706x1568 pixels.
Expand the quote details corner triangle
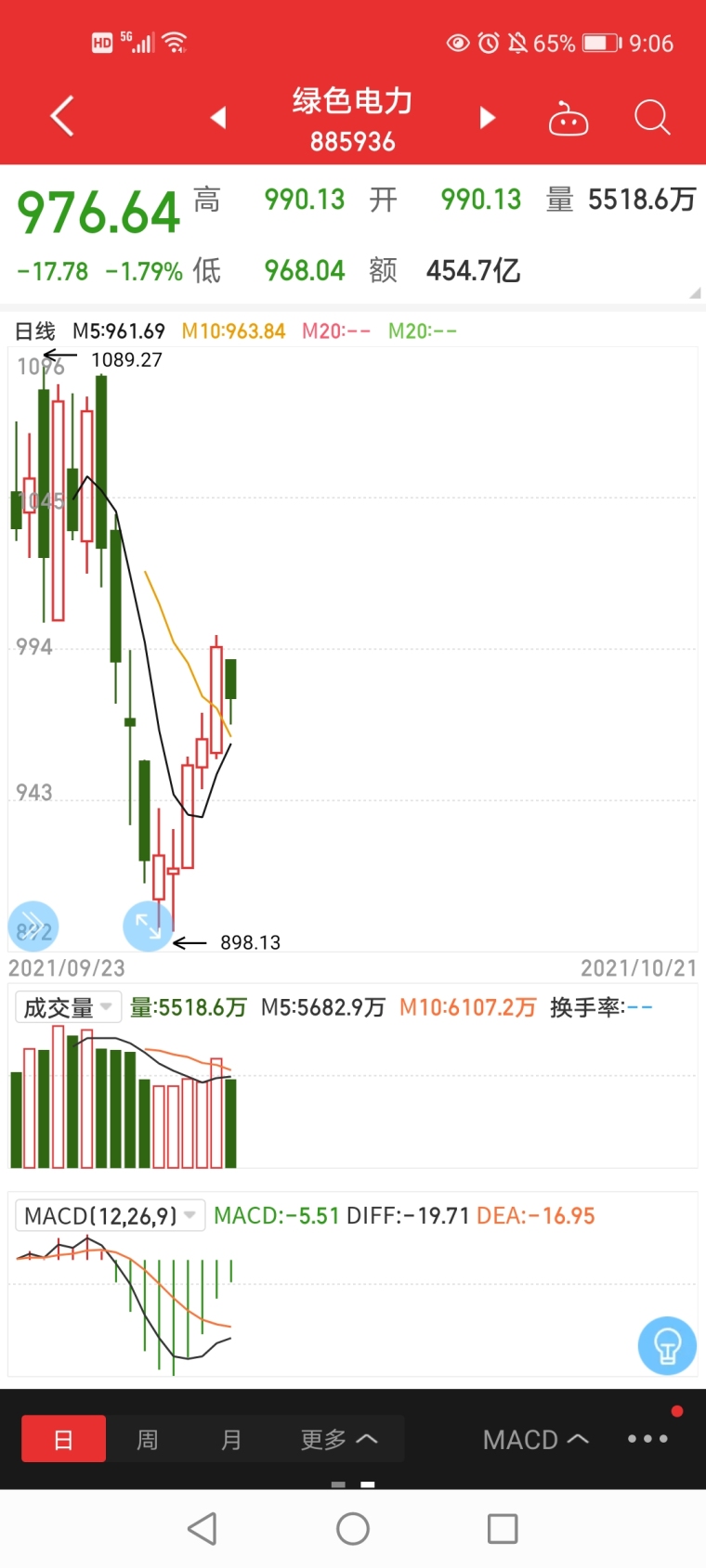[x=694, y=293]
